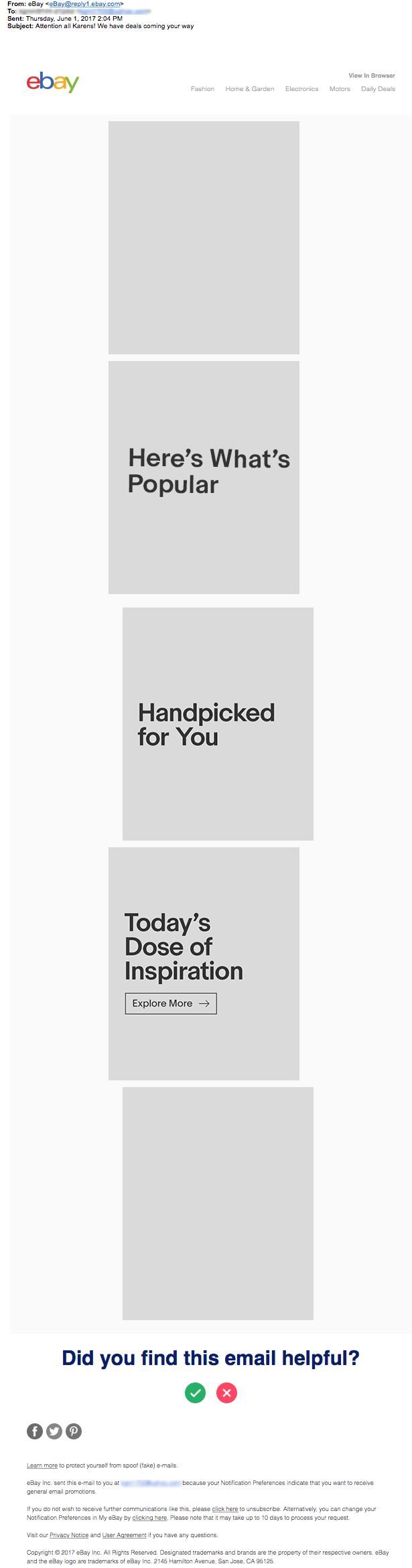Open Here's What's Popular tile
The width and height of the screenshot is (412, 1568).
pyautogui.click(x=204, y=477)
